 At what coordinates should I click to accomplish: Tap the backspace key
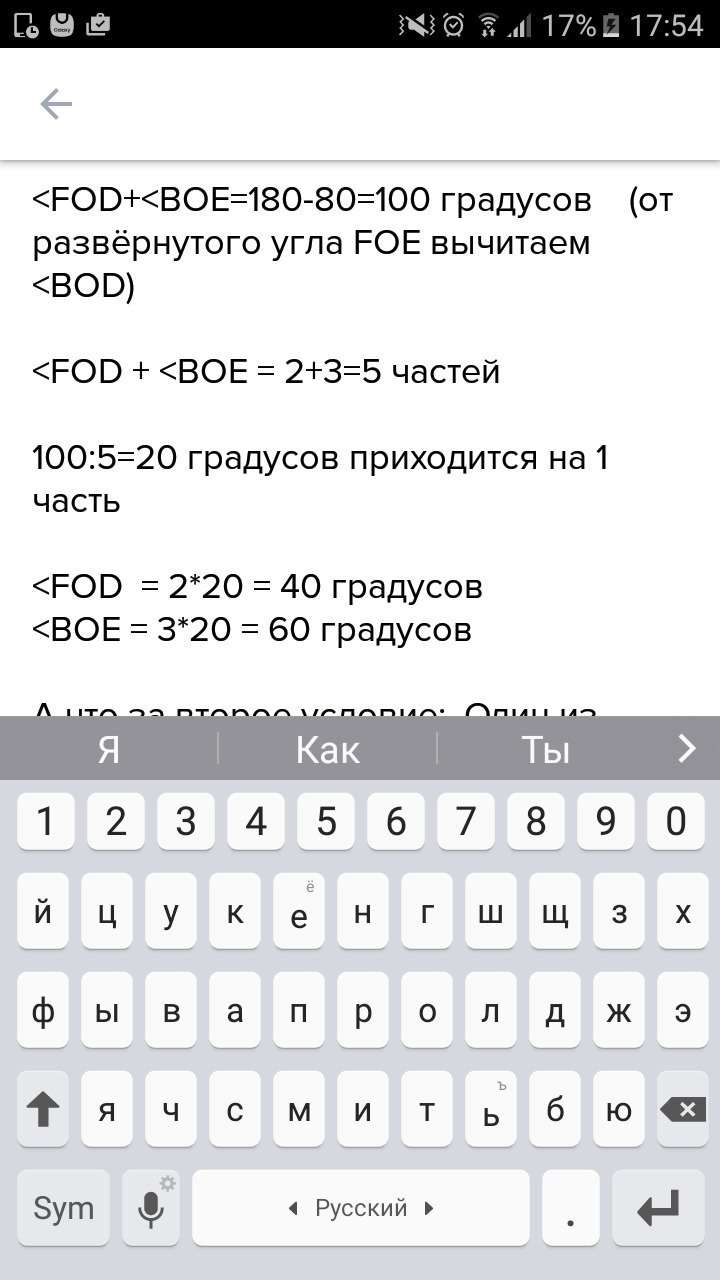click(x=684, y=1109)
